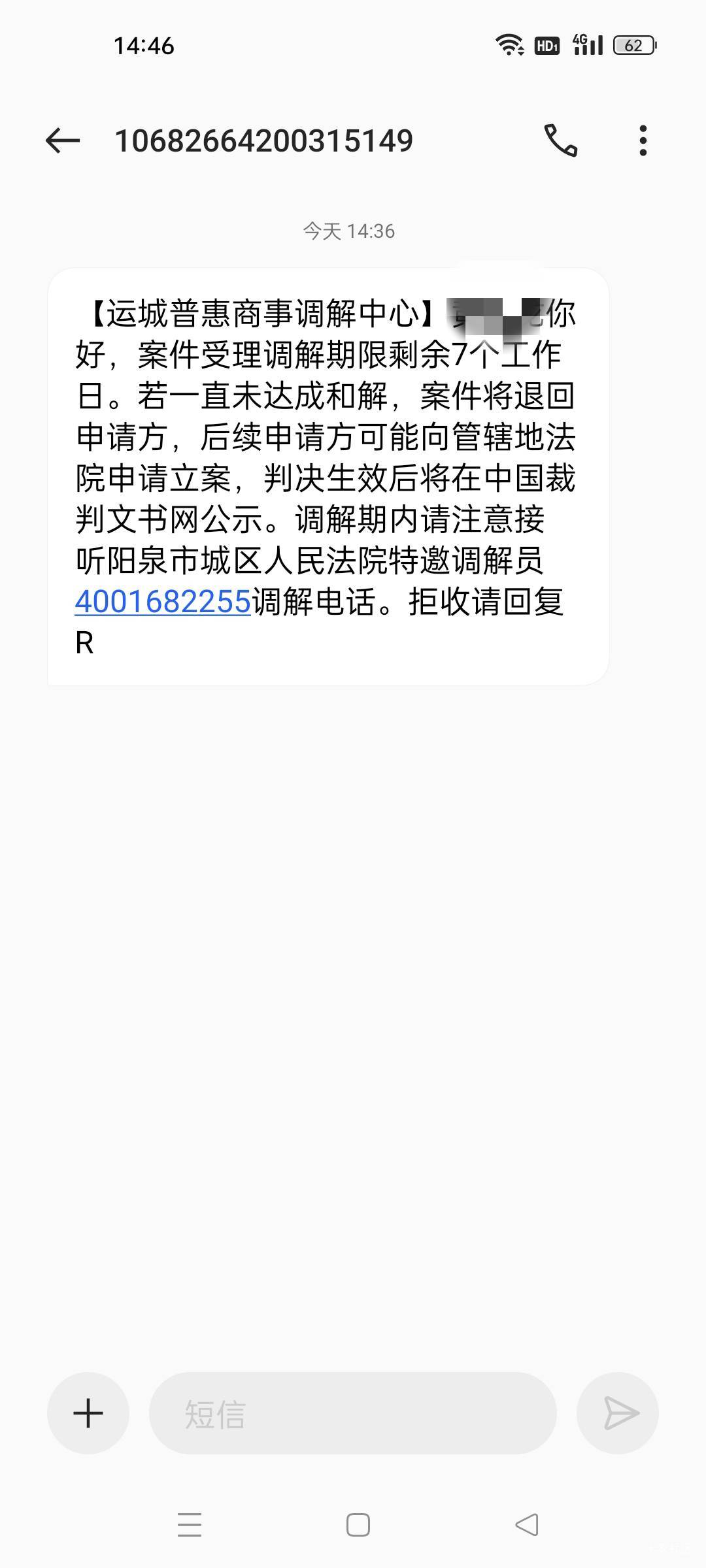Tap the send message arrow
The height and width of the screenshot is (1568, 706).
pos(618,1413)
